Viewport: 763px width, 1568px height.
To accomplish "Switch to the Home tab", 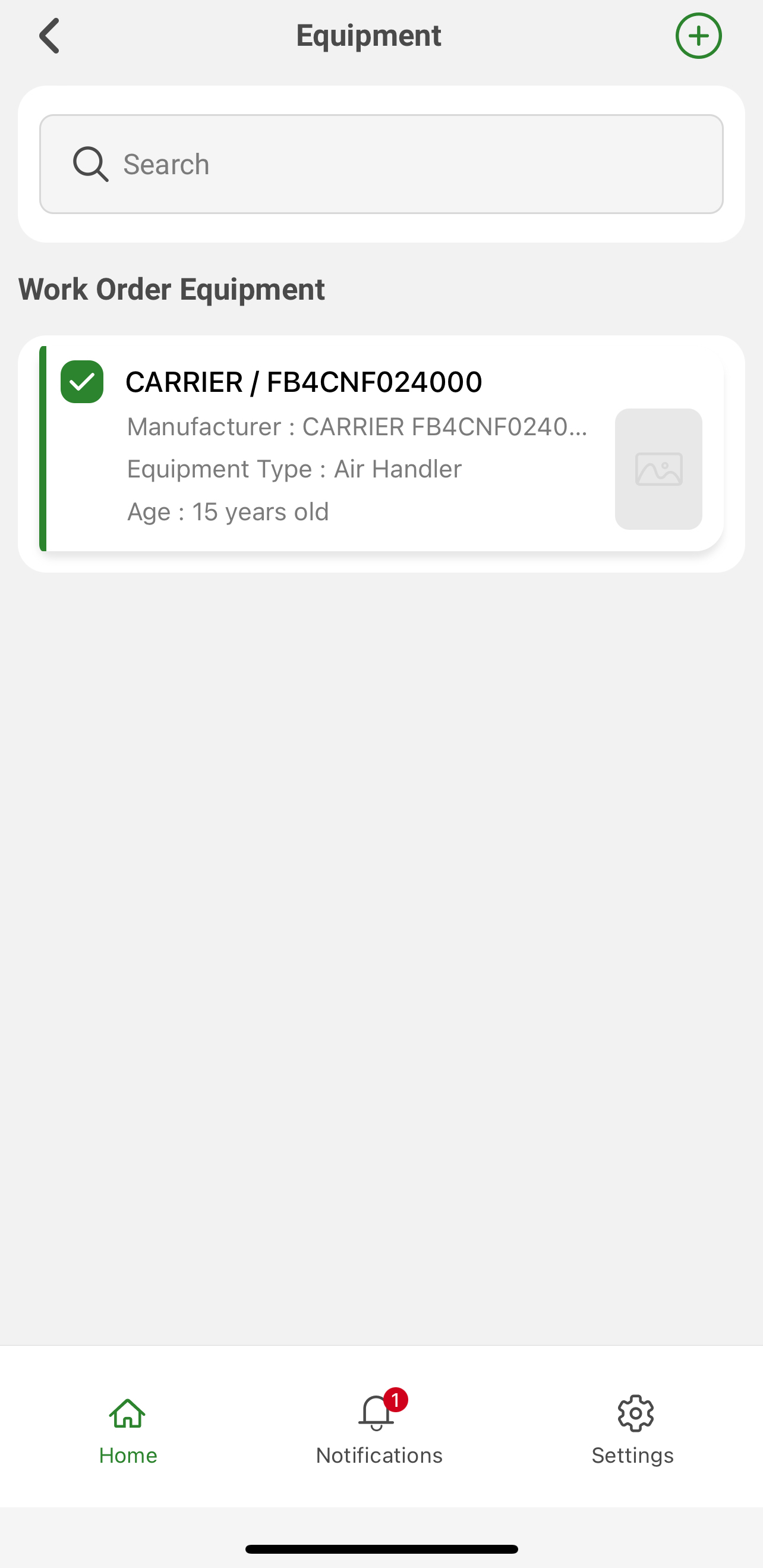I will coord(128,1428).
